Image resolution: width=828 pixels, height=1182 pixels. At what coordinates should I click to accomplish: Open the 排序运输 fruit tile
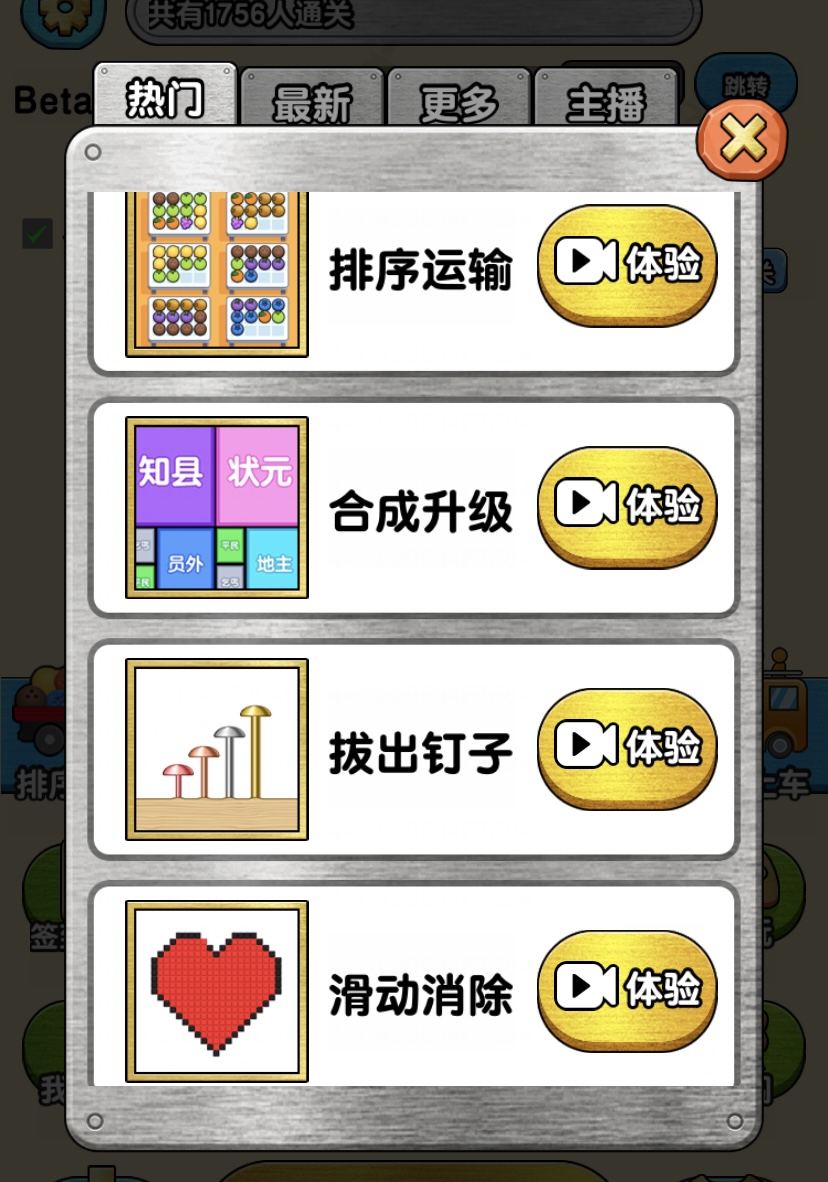(x=217, y=272)
